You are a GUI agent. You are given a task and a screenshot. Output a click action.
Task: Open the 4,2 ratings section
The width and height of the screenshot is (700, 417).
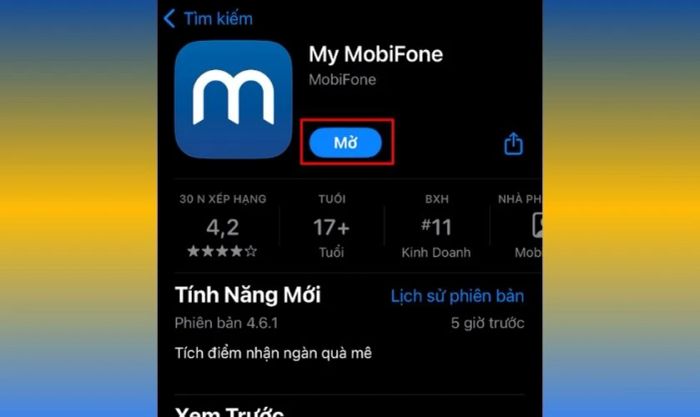click(x=222, y=227)
